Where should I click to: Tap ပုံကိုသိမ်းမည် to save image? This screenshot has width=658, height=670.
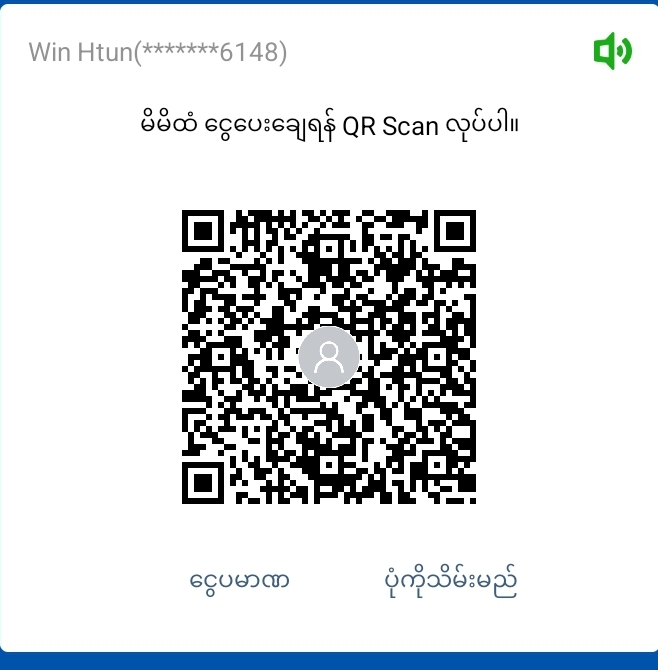451,580
